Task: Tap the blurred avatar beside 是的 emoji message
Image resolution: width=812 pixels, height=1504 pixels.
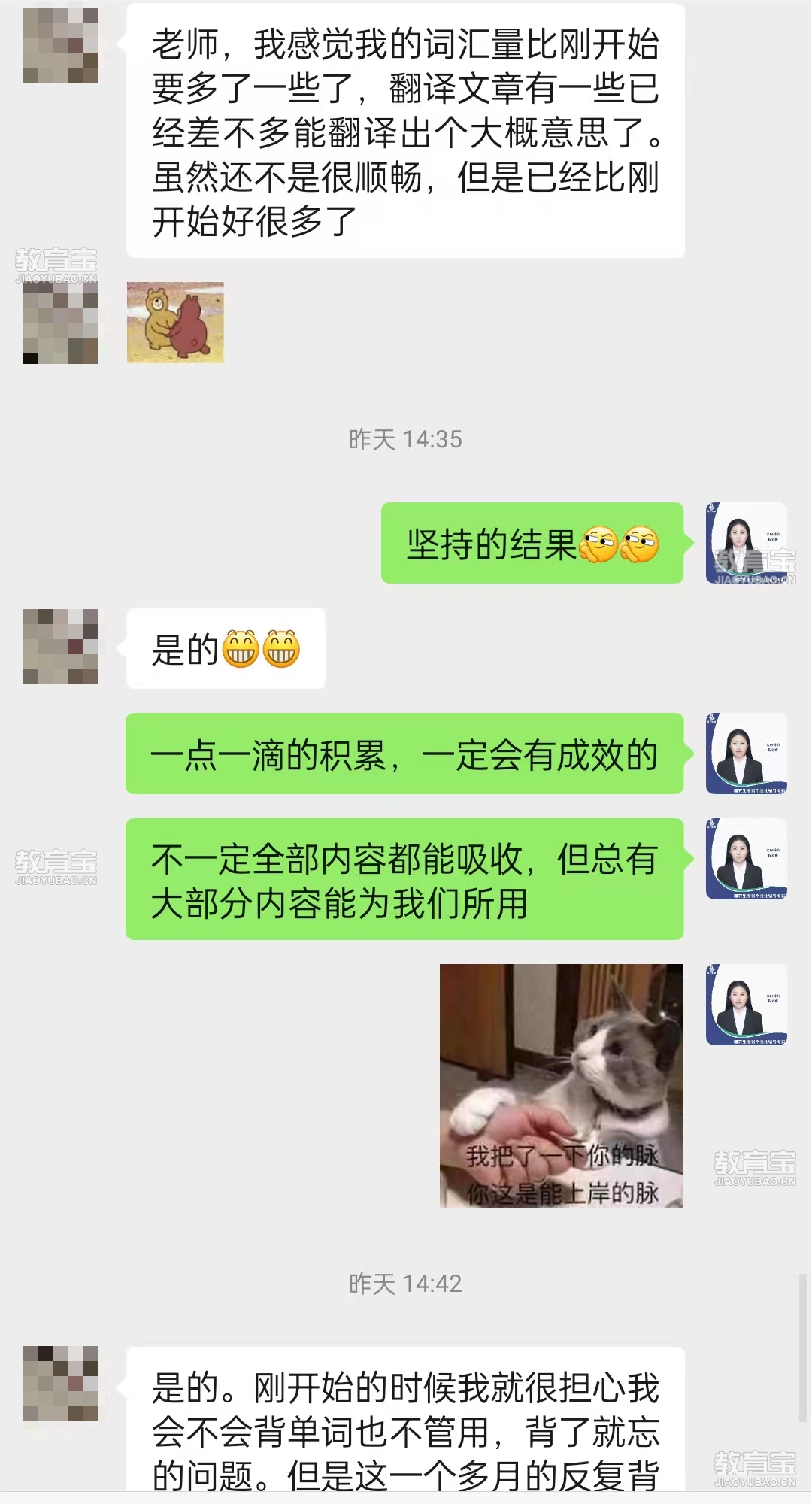Action: [x=60, y=647]
